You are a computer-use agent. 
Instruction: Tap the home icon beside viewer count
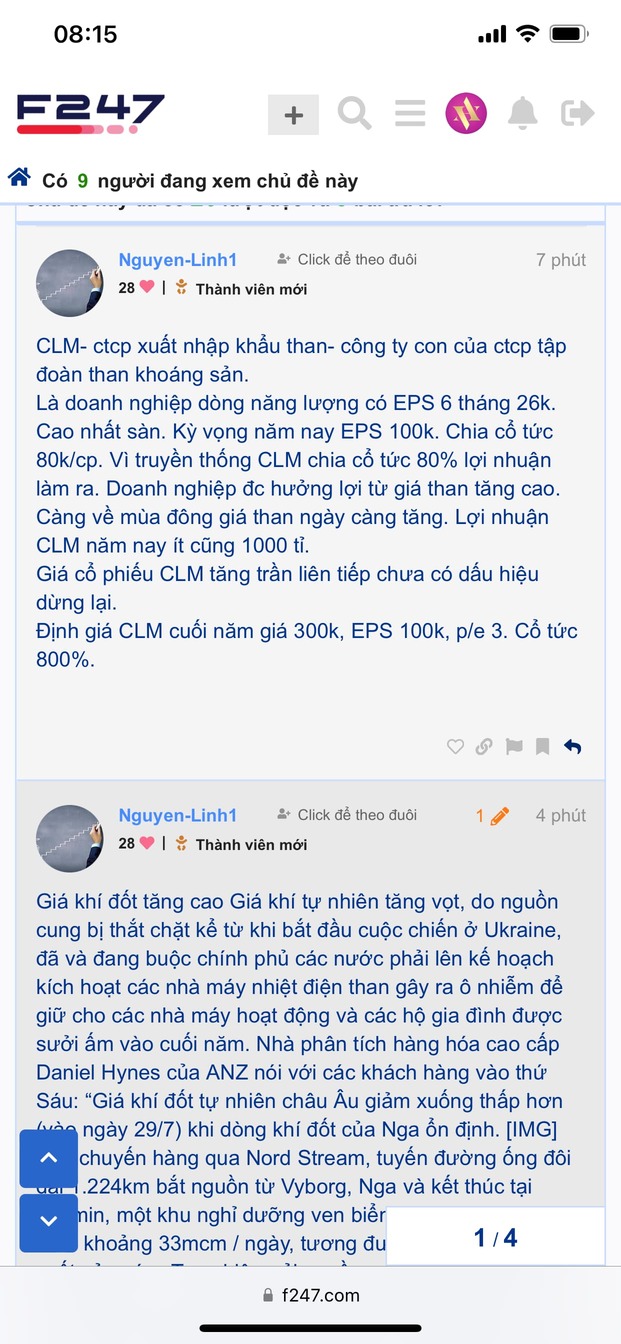click(19, 178)
